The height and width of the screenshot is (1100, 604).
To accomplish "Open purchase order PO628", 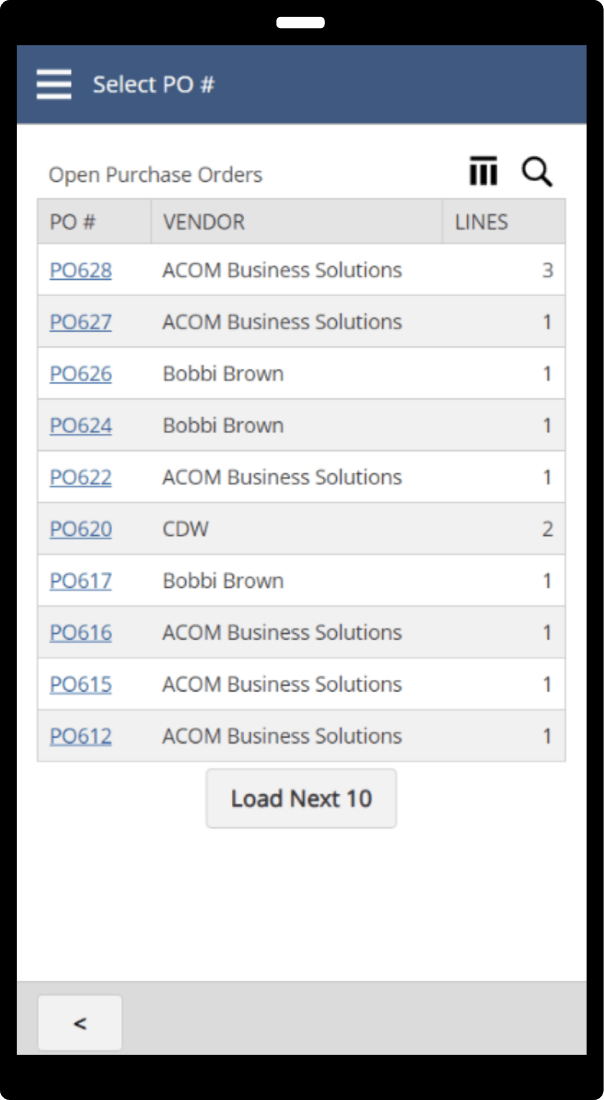I will 81,270.
